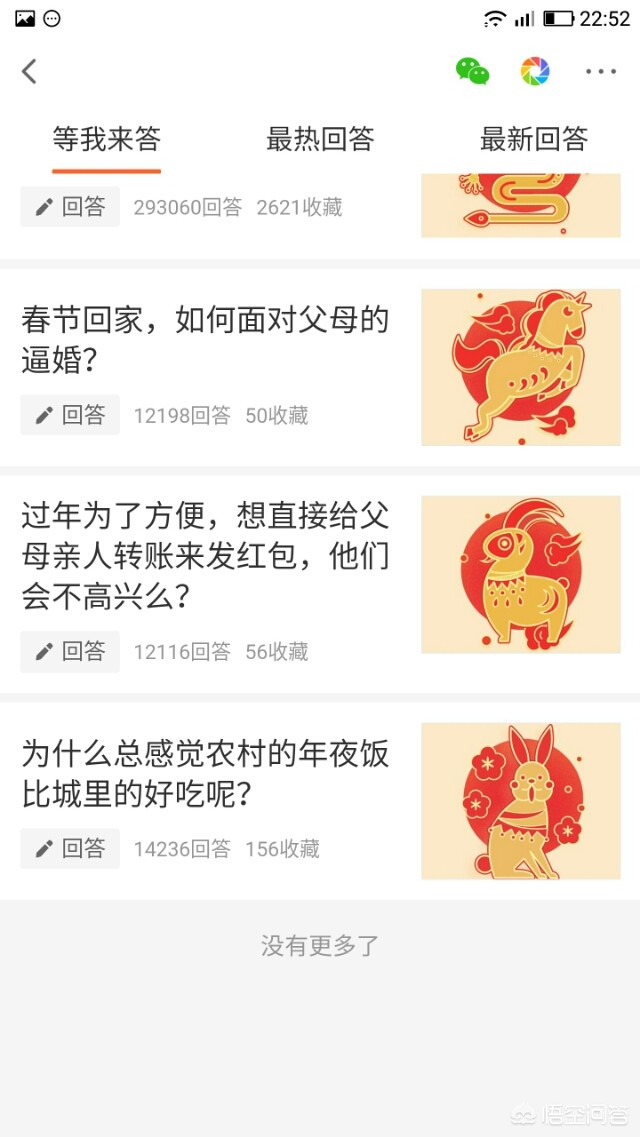Switch to the 等我来答 tab
This screenshot has height=1137, width=640.
[x=107, y=138]
